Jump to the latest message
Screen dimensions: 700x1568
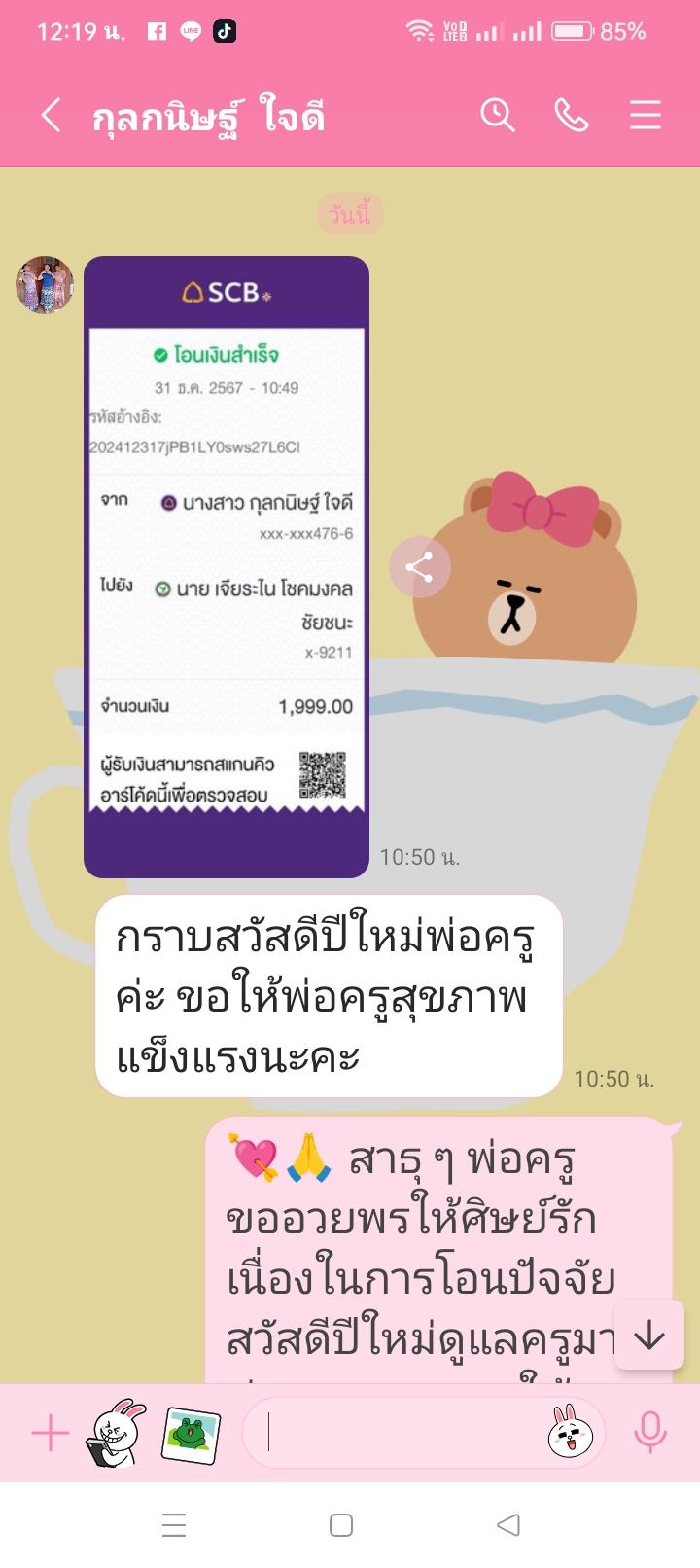point(648,1336)
